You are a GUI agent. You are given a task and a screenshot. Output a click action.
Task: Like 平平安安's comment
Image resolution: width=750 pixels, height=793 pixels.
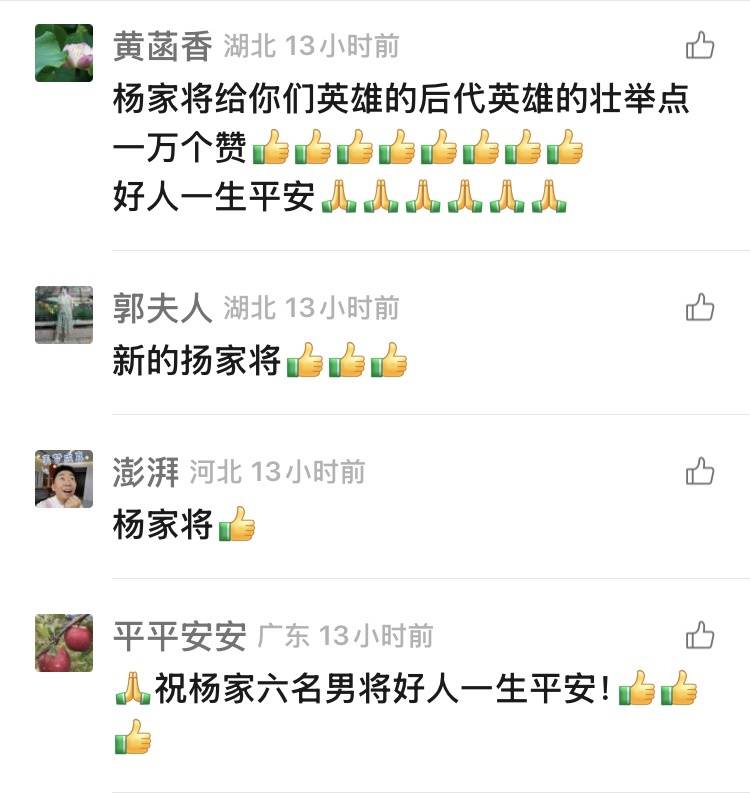700,635
